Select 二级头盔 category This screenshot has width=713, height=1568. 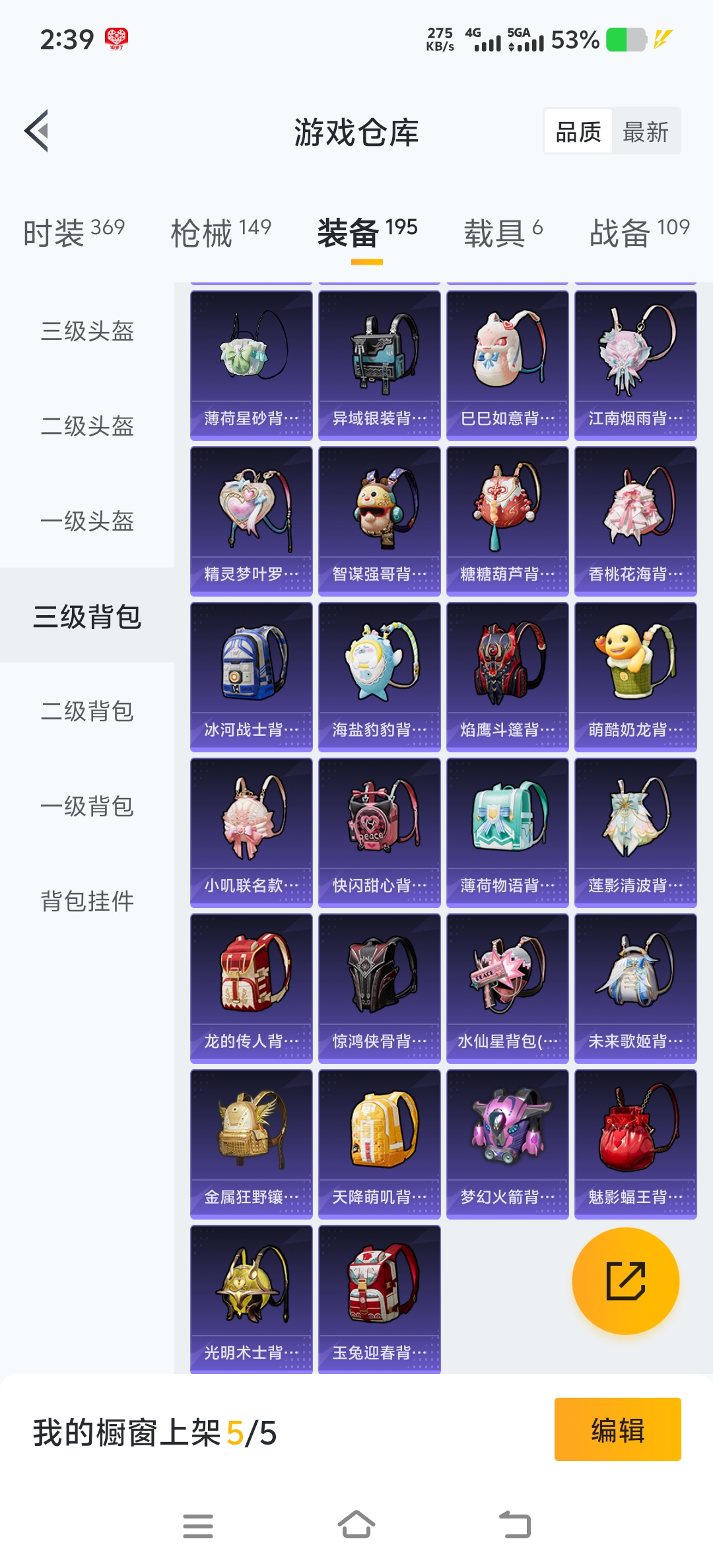click(x=87, y=426)
